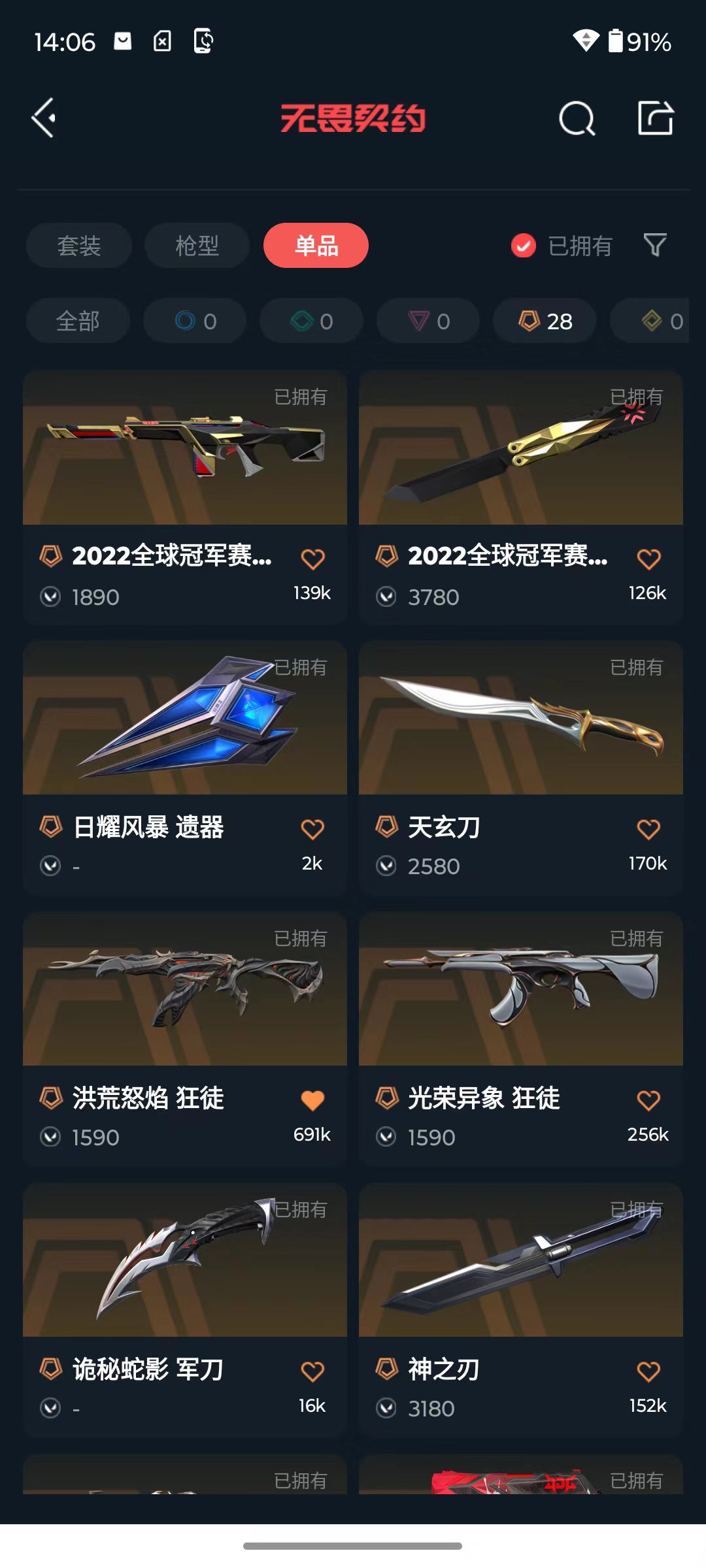This screenshot has height=1568, width=706.
Task: Tap the share icon in the header
Action: pyautogui.click(x=656, y=118)
